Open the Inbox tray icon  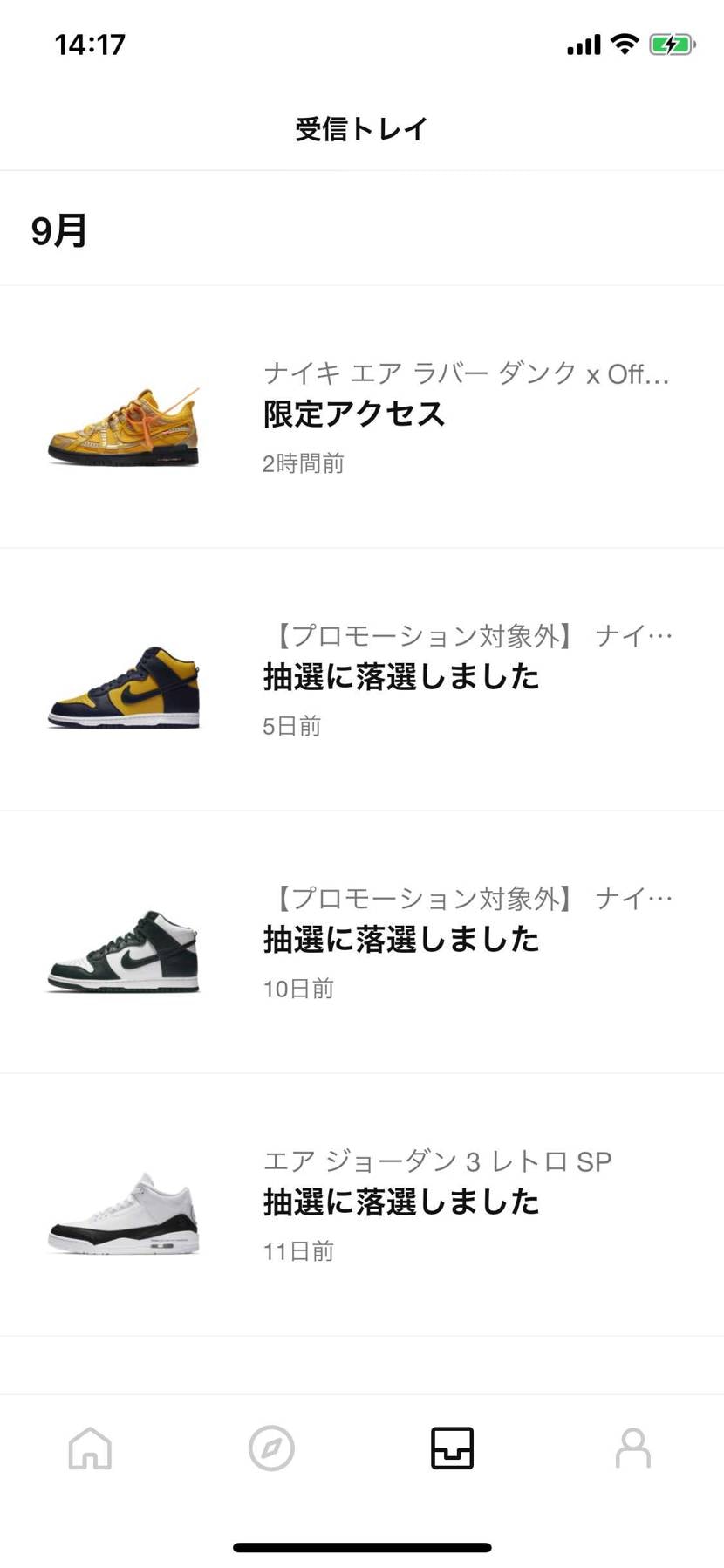click(452, 1448)
